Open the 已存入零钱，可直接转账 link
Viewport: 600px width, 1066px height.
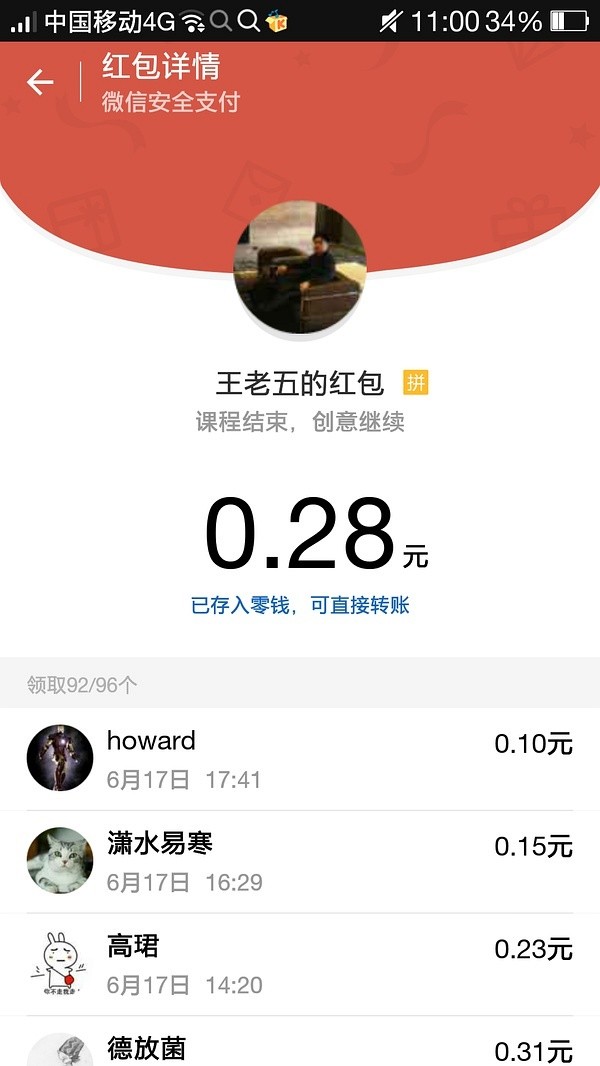pos(300,606)
